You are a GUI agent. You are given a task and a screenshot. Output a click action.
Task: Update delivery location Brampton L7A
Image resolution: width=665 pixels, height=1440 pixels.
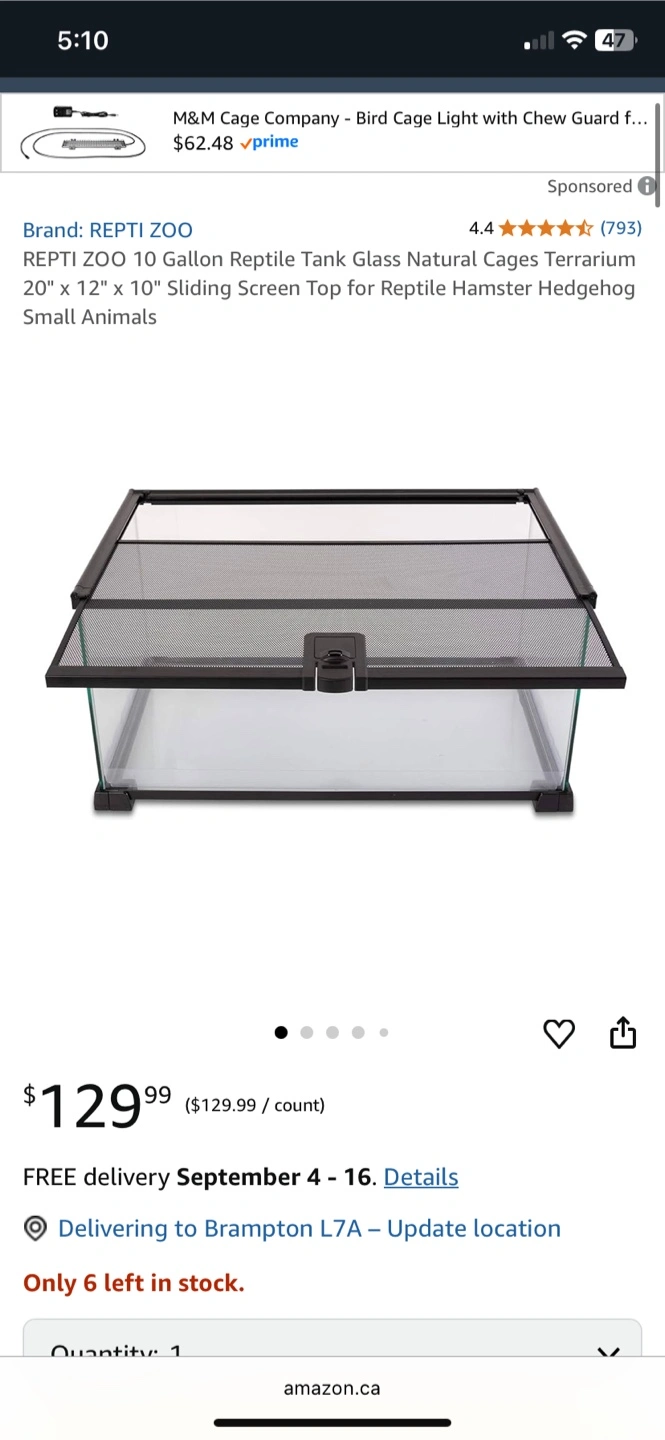pyautogui.click(x=308, y=1228)
